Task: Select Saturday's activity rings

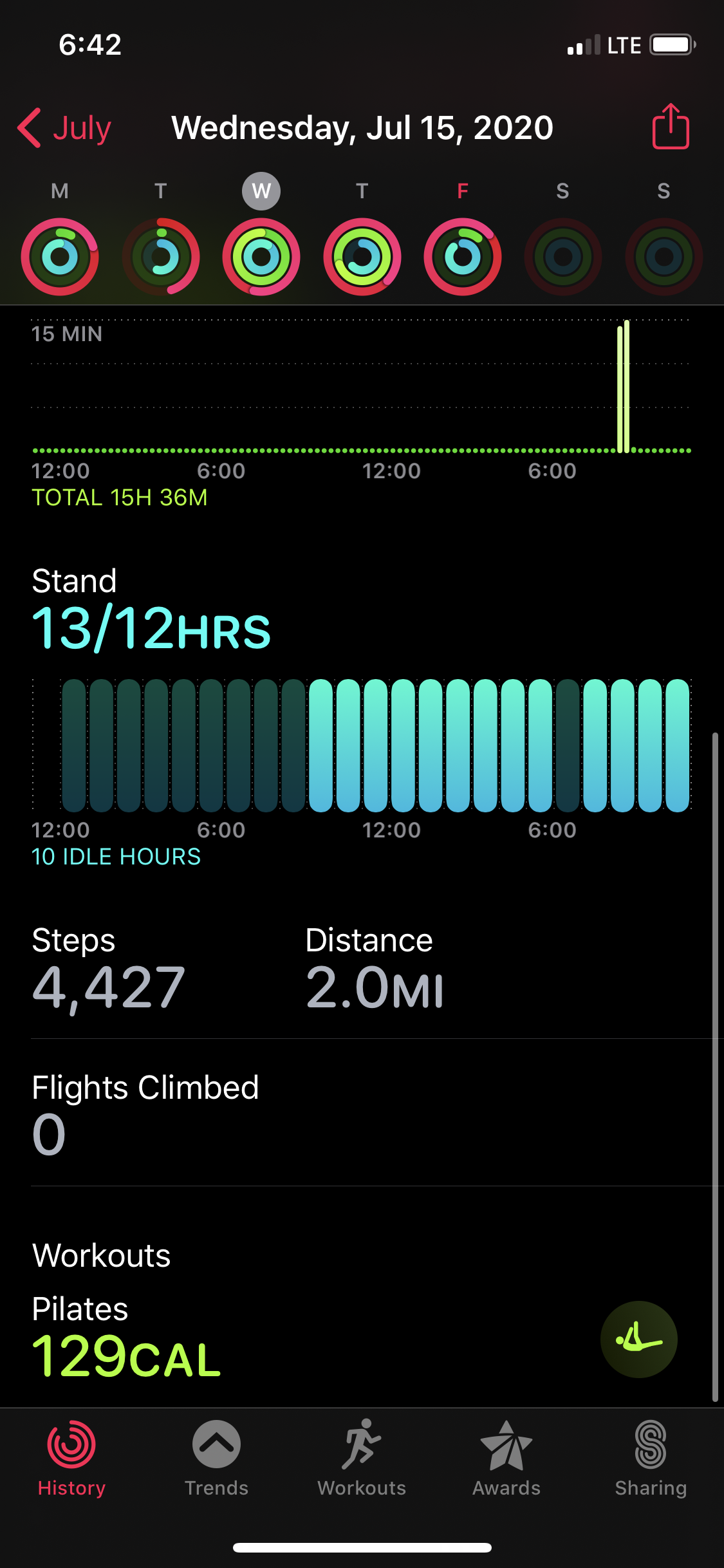Action: [563, 257]
